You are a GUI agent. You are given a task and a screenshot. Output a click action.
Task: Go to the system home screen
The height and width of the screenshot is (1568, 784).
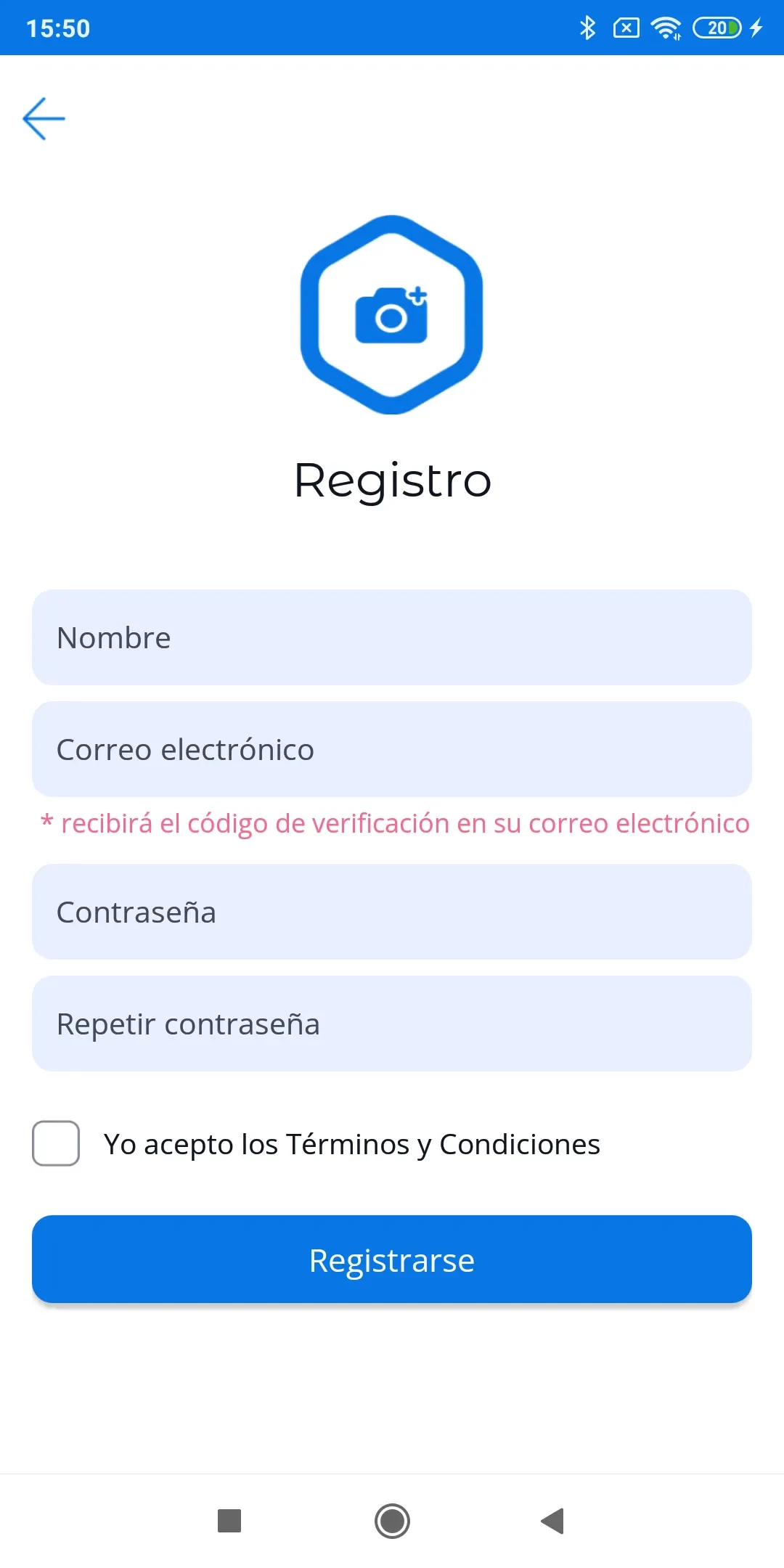coord(392,1521)
